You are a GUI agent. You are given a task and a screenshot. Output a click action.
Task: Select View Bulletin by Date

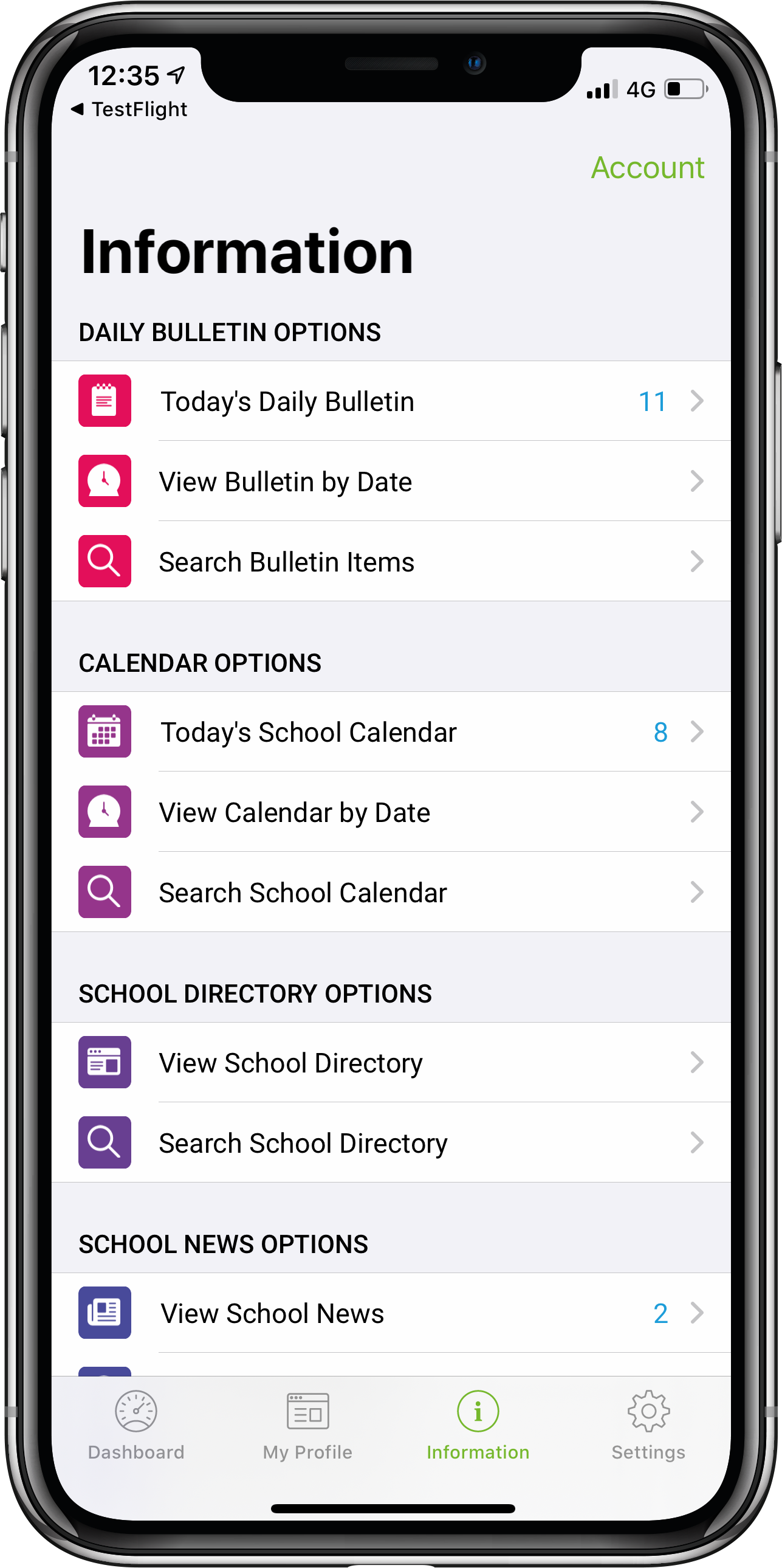coord(391,481)
